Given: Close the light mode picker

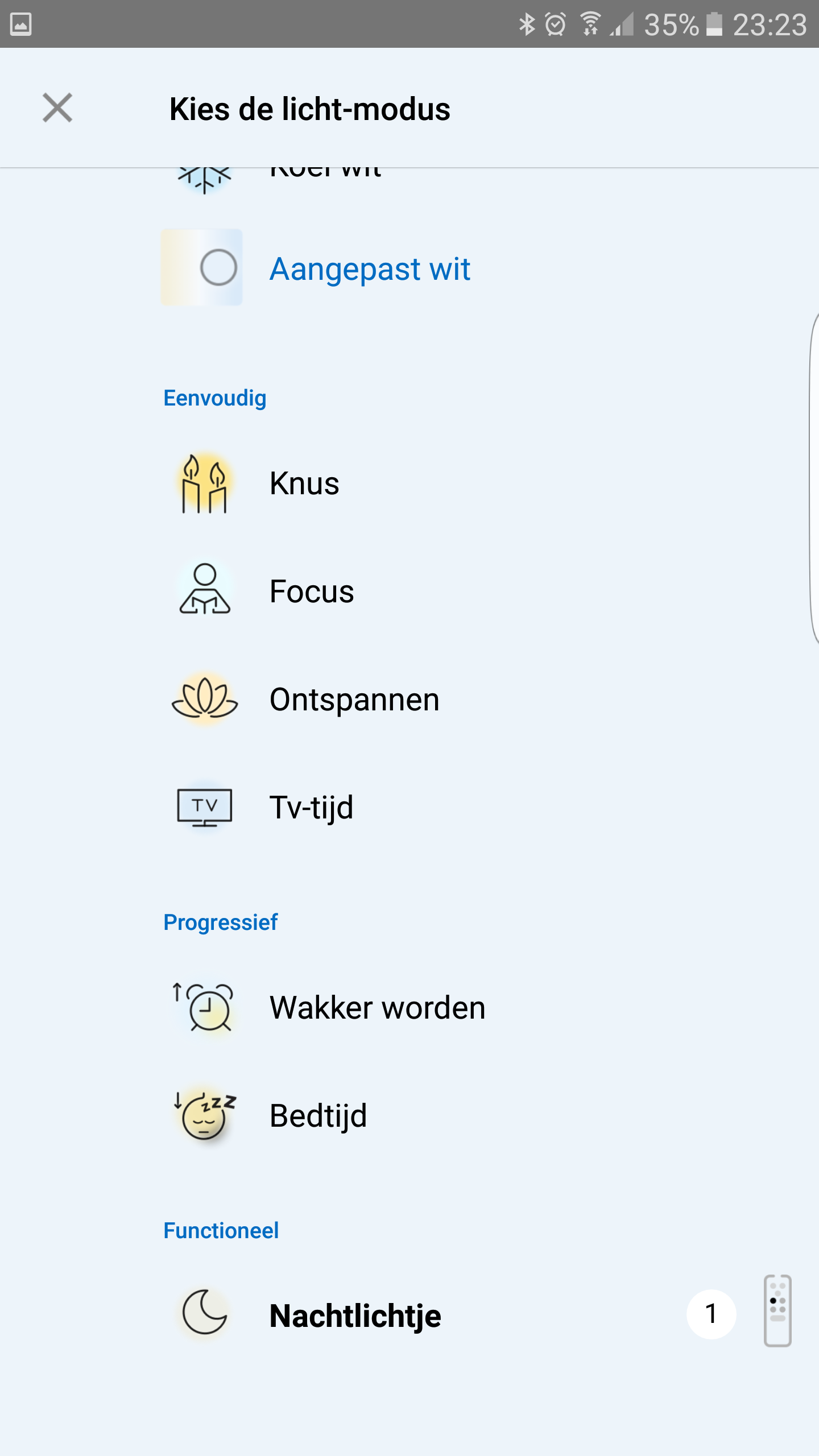Looking at the screenshot, I should [x=57, y=108].
